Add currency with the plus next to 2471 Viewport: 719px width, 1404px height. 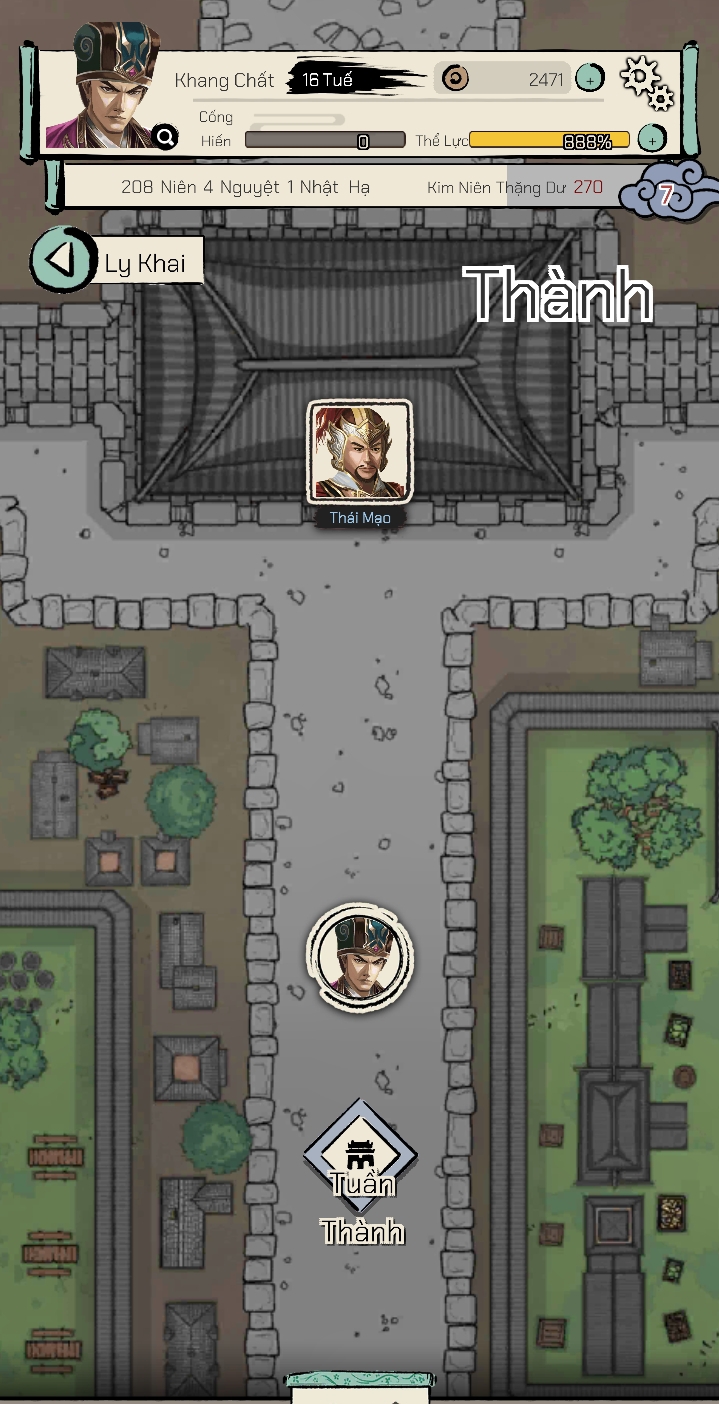(590, 79)
